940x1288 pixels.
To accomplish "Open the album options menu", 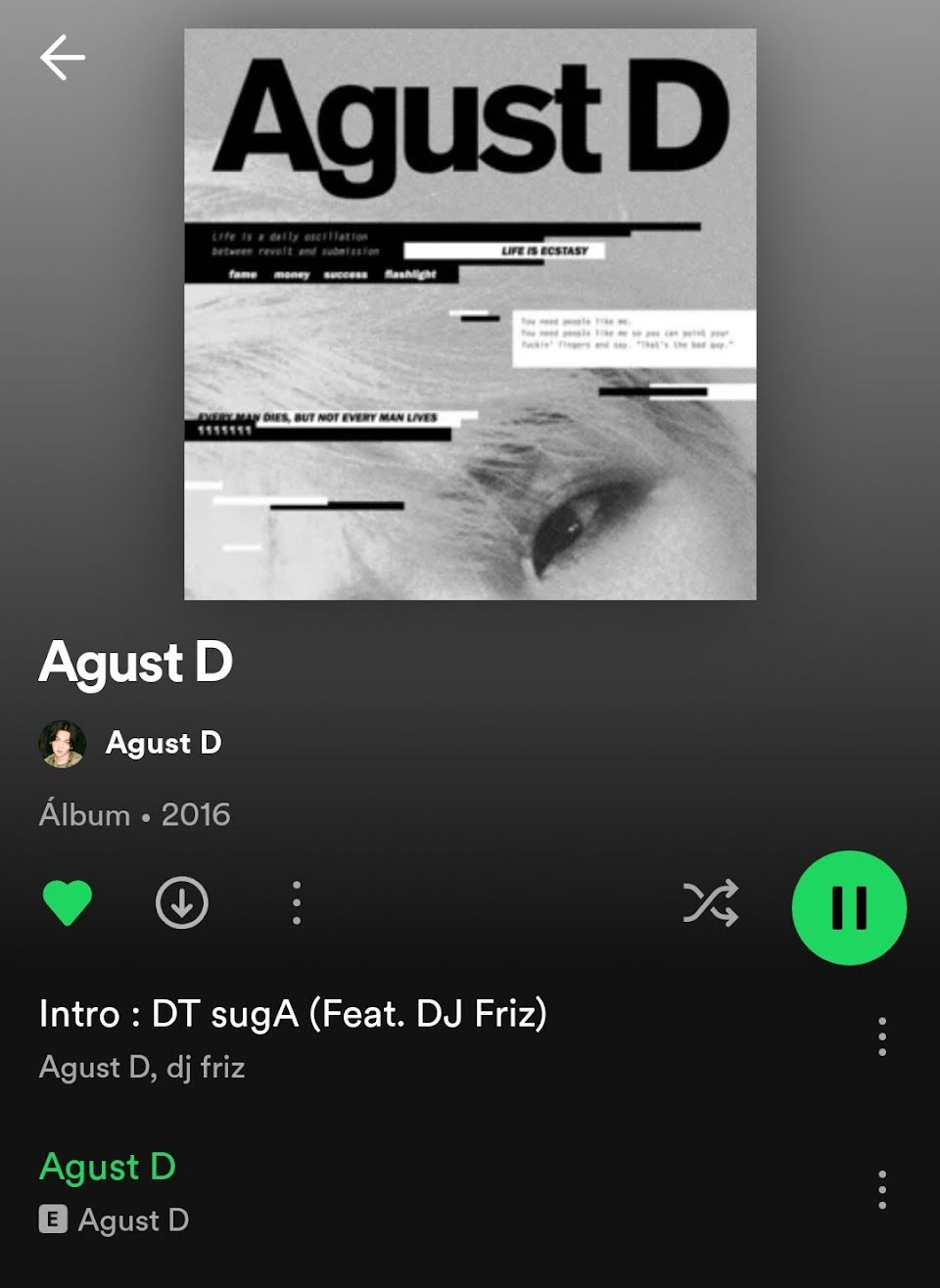I will (x=297, y=902).
